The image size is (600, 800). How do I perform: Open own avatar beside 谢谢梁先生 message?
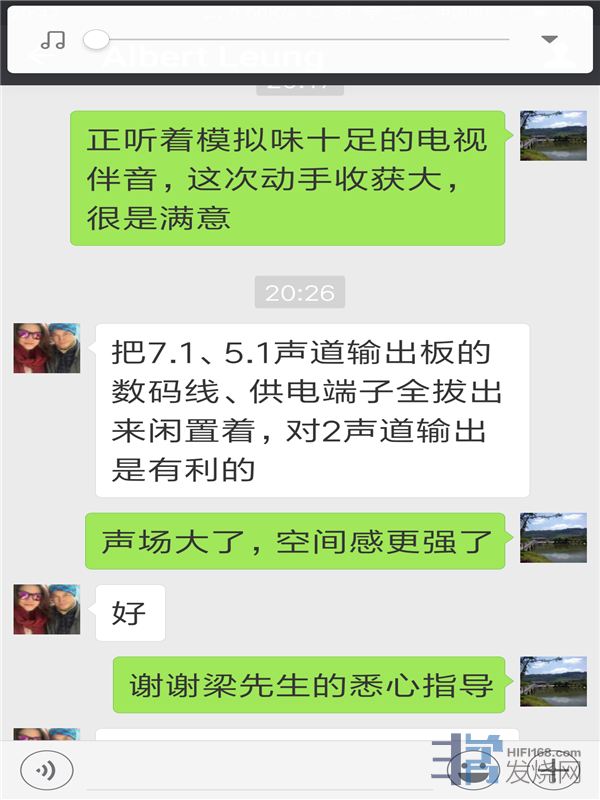(x=553, y=682)
